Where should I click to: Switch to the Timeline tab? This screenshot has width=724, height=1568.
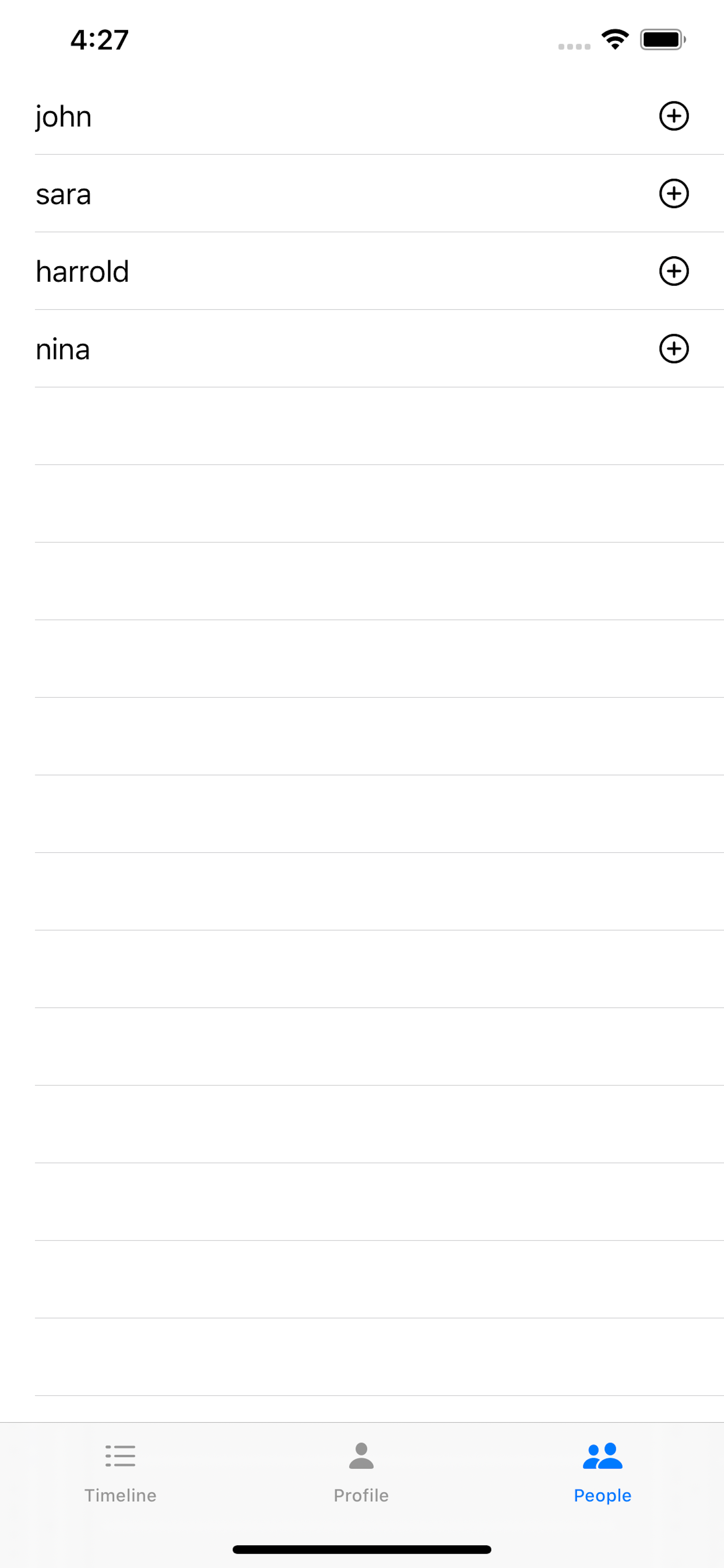click(x=120, y=1471)
